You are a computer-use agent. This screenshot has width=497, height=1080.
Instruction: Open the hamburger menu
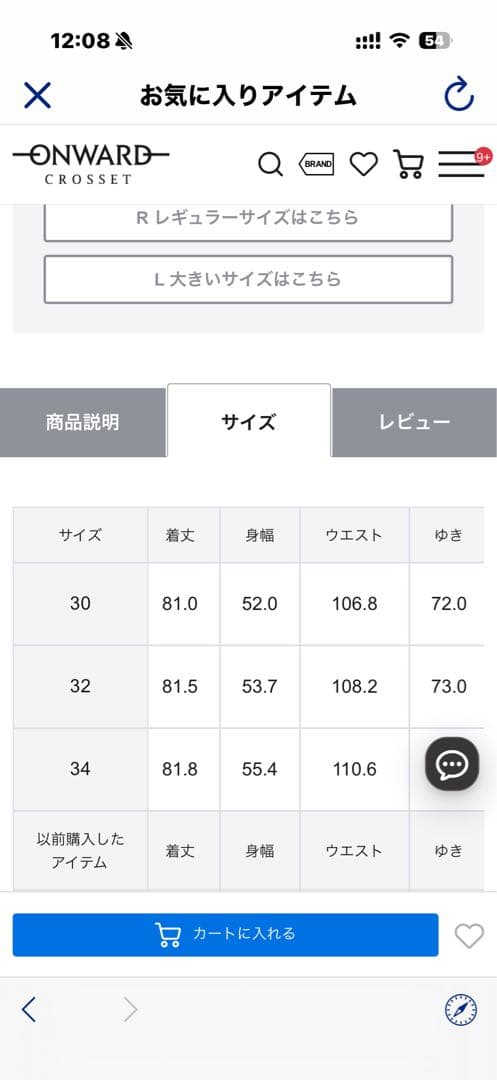(461, 164)
